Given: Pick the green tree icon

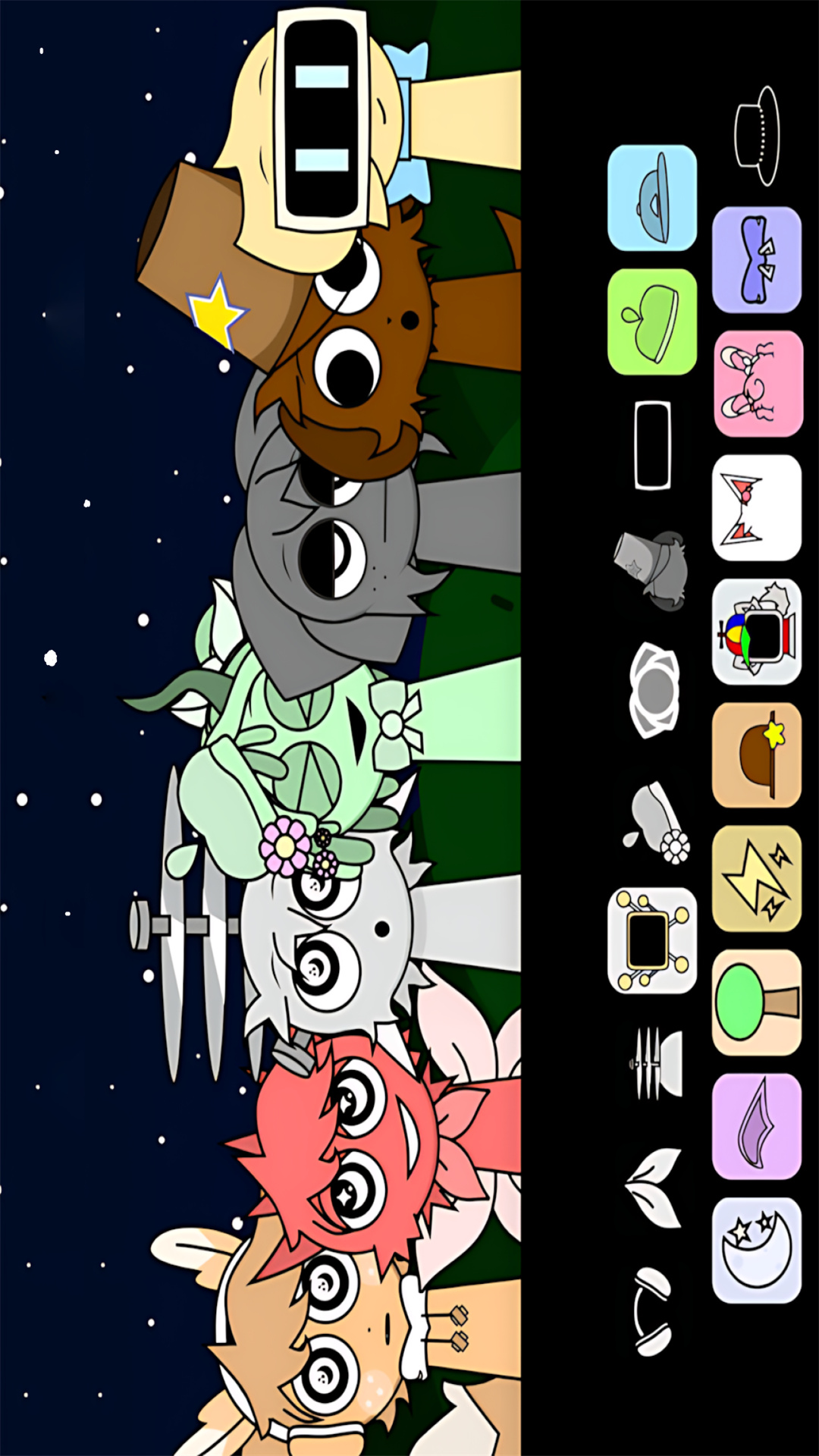Looking at the screenshot, I should click(x=757, y=1003).
